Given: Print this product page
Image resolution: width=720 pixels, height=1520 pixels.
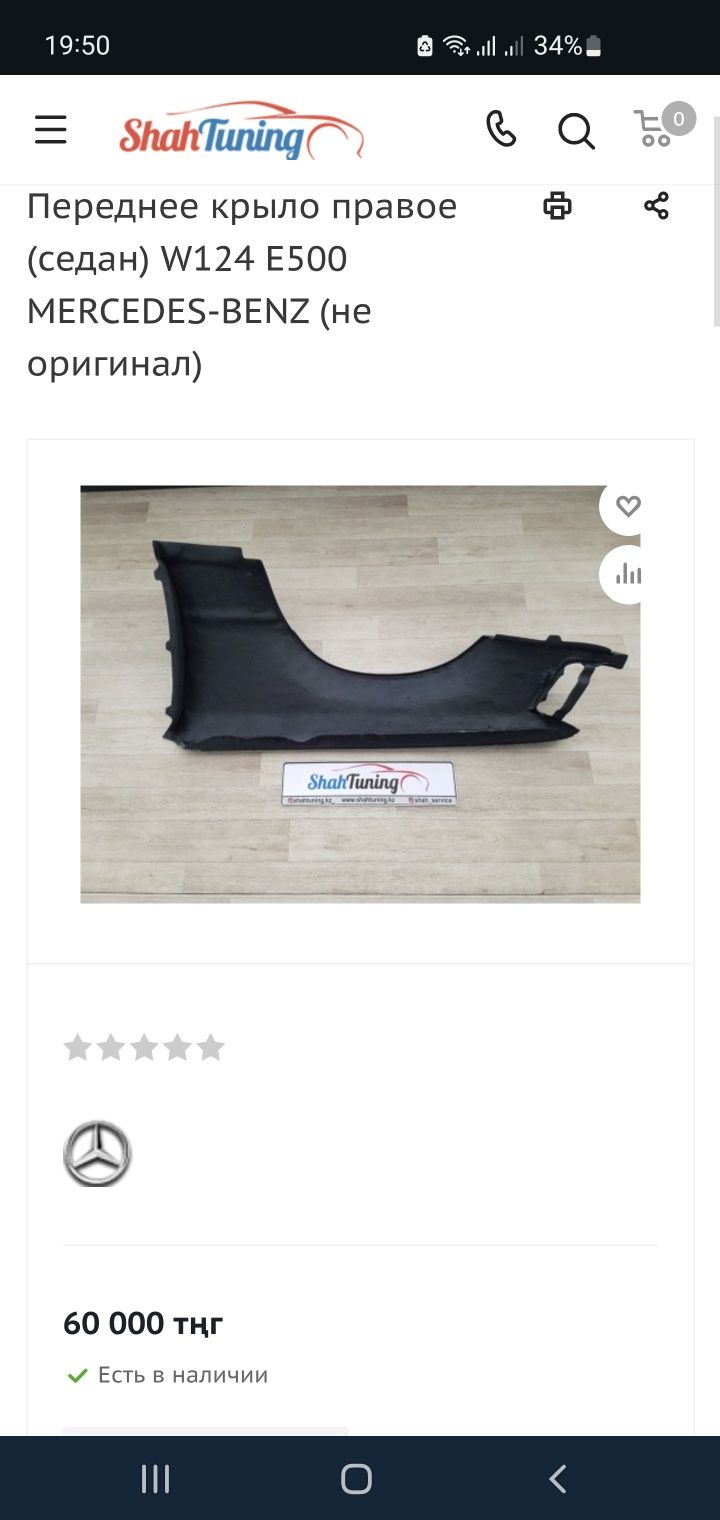Looking at the screenshot, I should 557,207.
